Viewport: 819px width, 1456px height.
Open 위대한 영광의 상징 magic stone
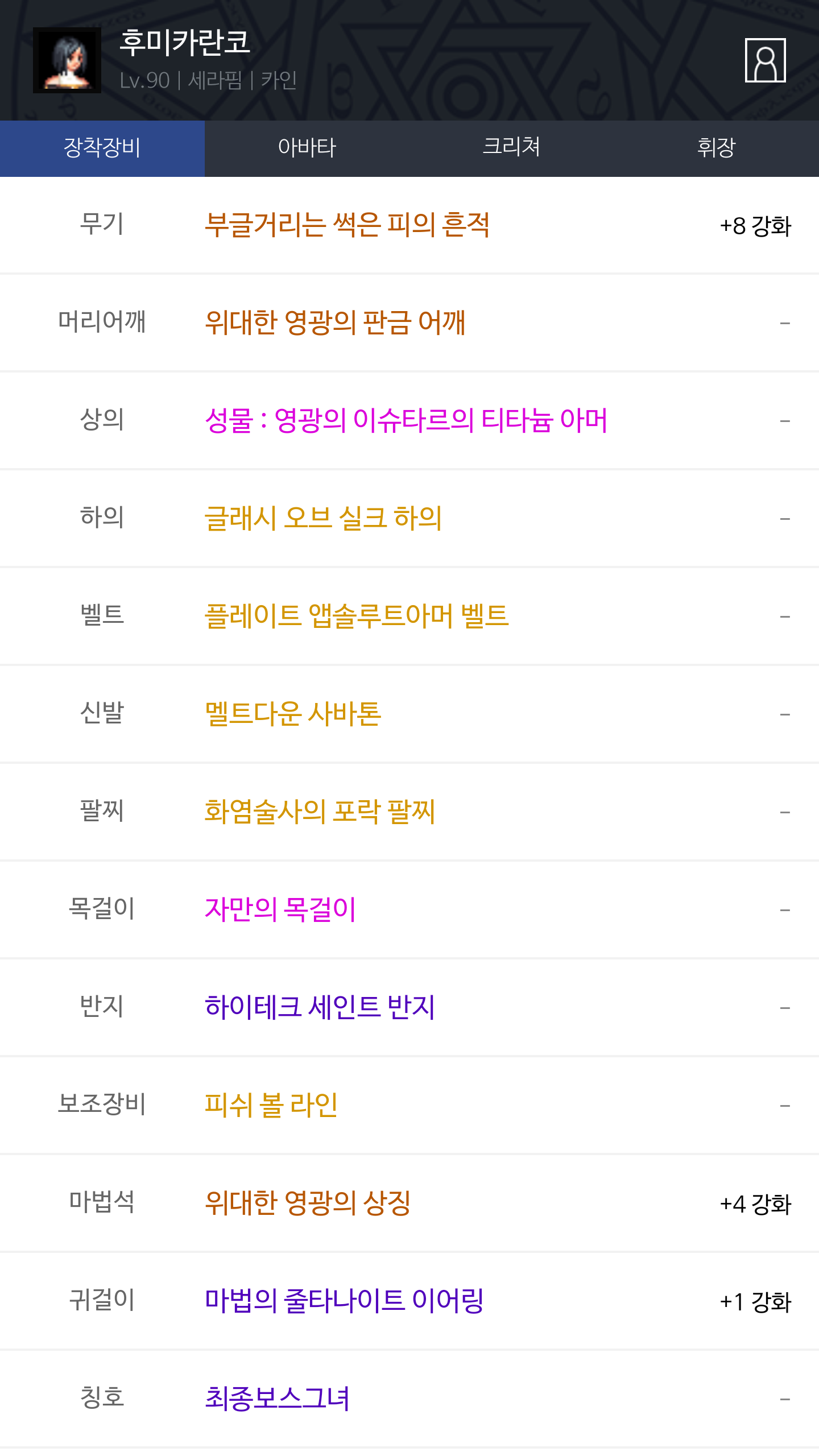point(308,1203)
